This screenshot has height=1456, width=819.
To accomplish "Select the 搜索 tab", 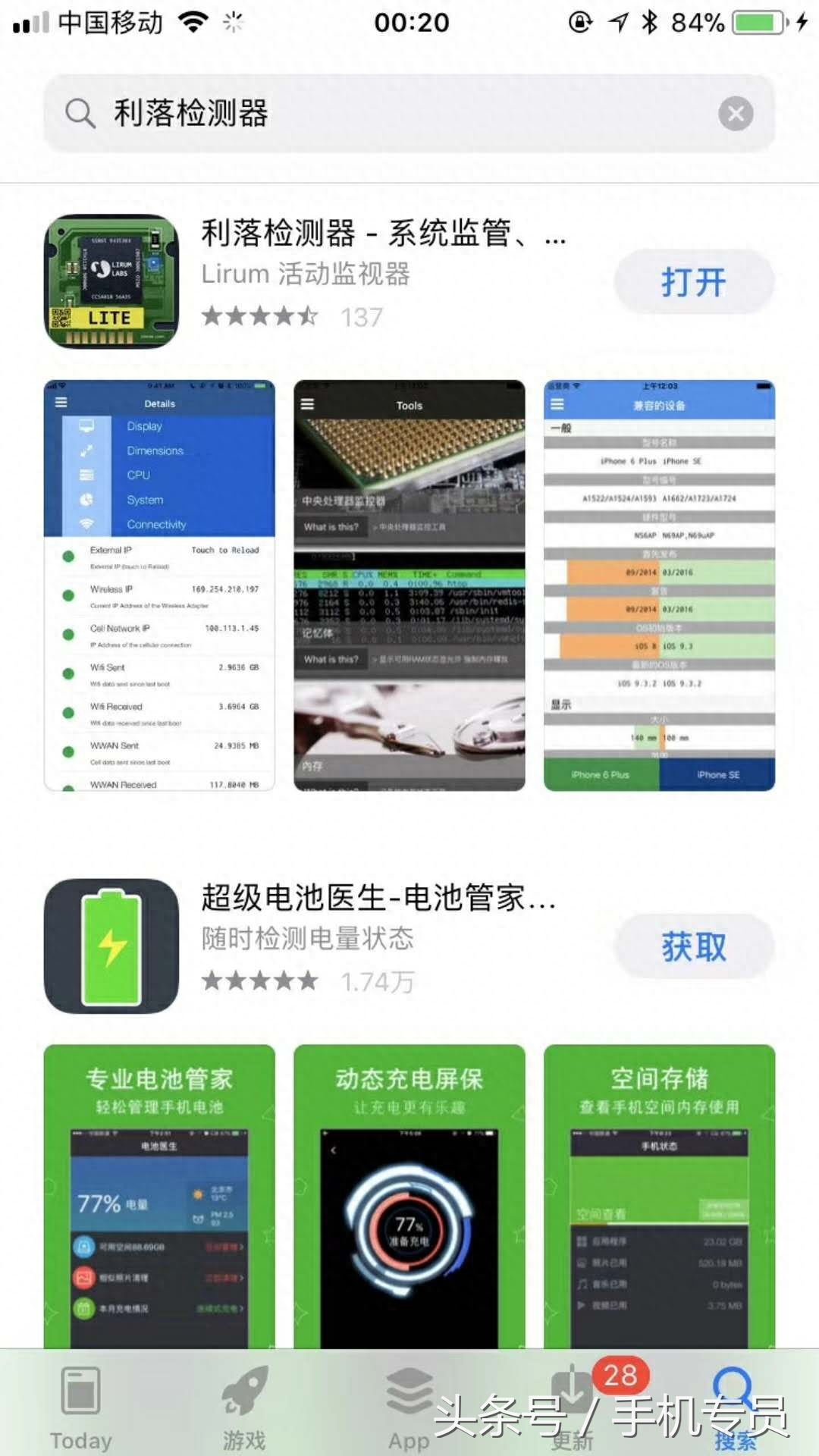I will 734,1407.
